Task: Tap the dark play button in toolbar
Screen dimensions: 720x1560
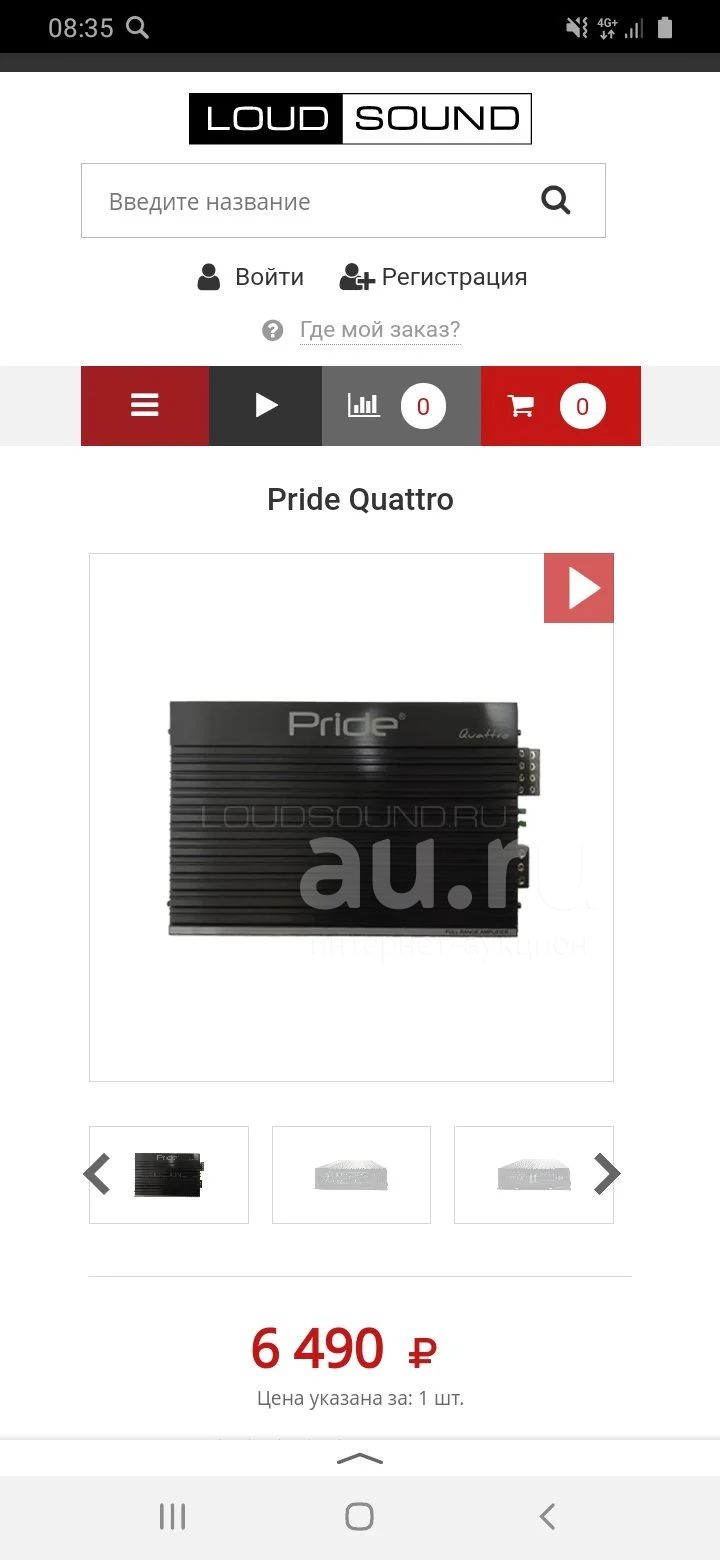Action: (x=266, y=405)
